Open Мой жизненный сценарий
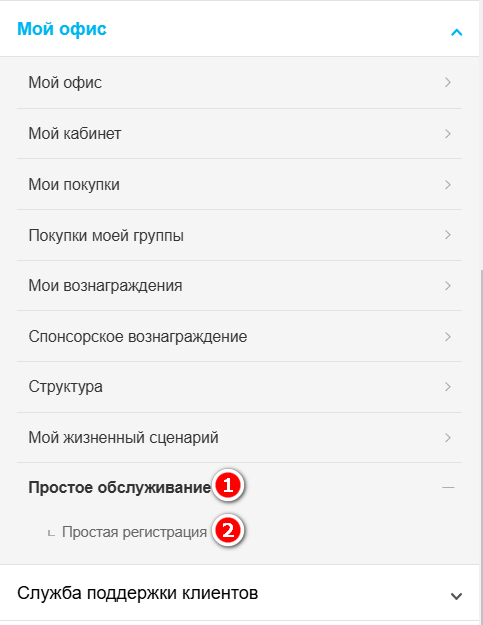Image resolution: width=483 pixels, height=625 pixels. [x=239, y=438]
